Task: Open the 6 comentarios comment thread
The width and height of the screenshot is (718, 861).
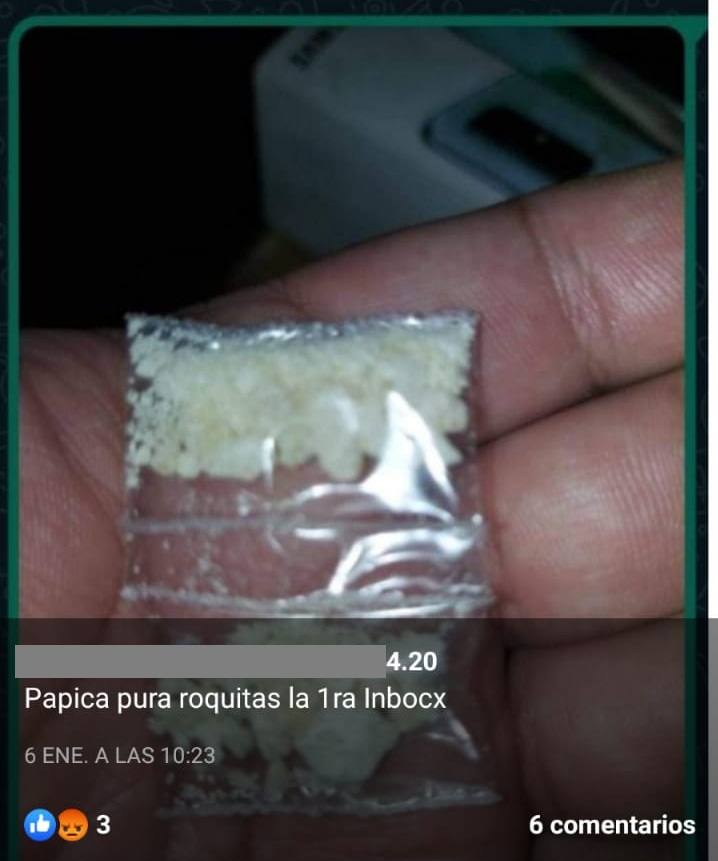Action: pos(611,825)
